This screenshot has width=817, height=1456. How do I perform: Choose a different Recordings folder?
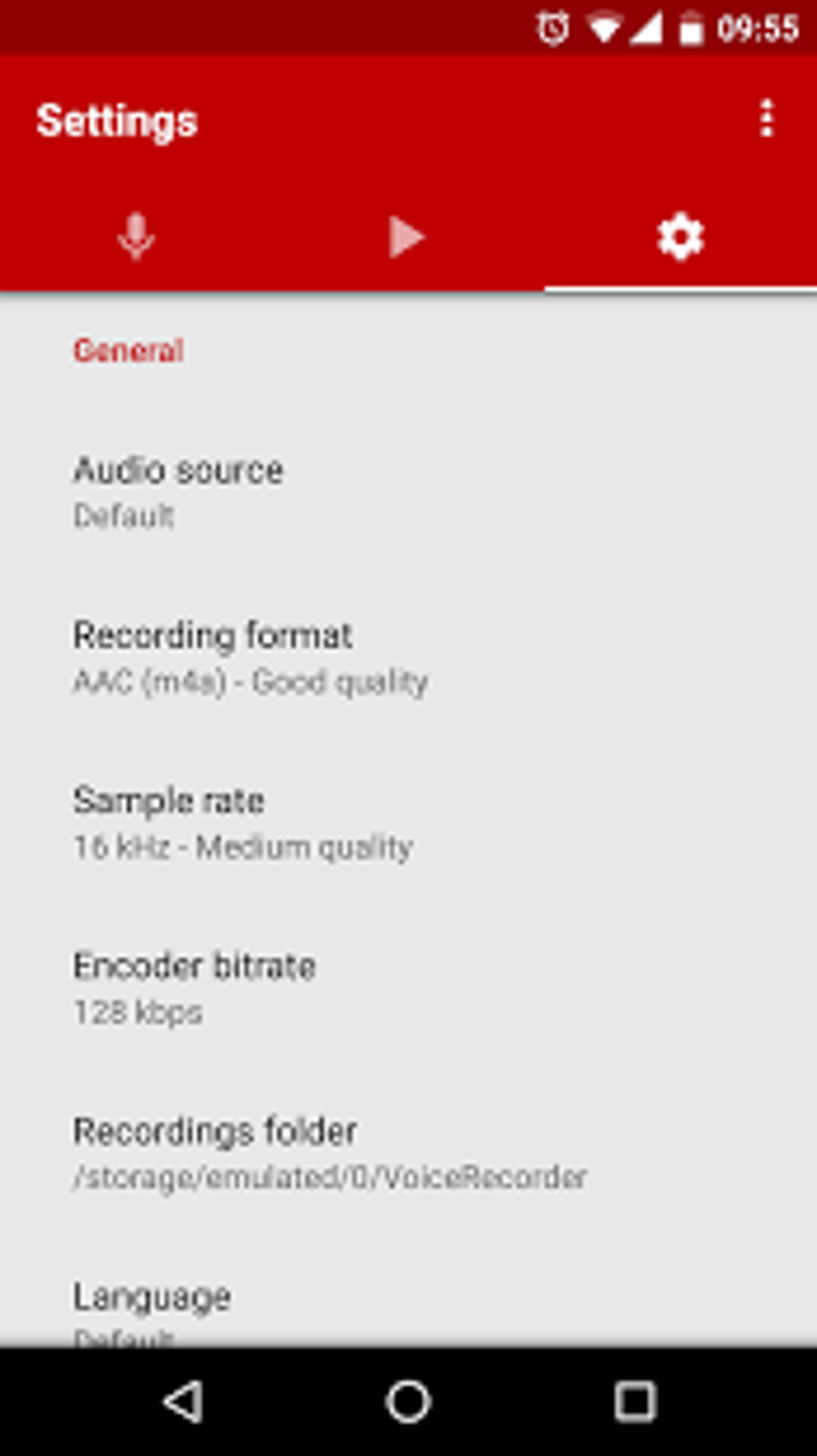(x=408, y=1152)
